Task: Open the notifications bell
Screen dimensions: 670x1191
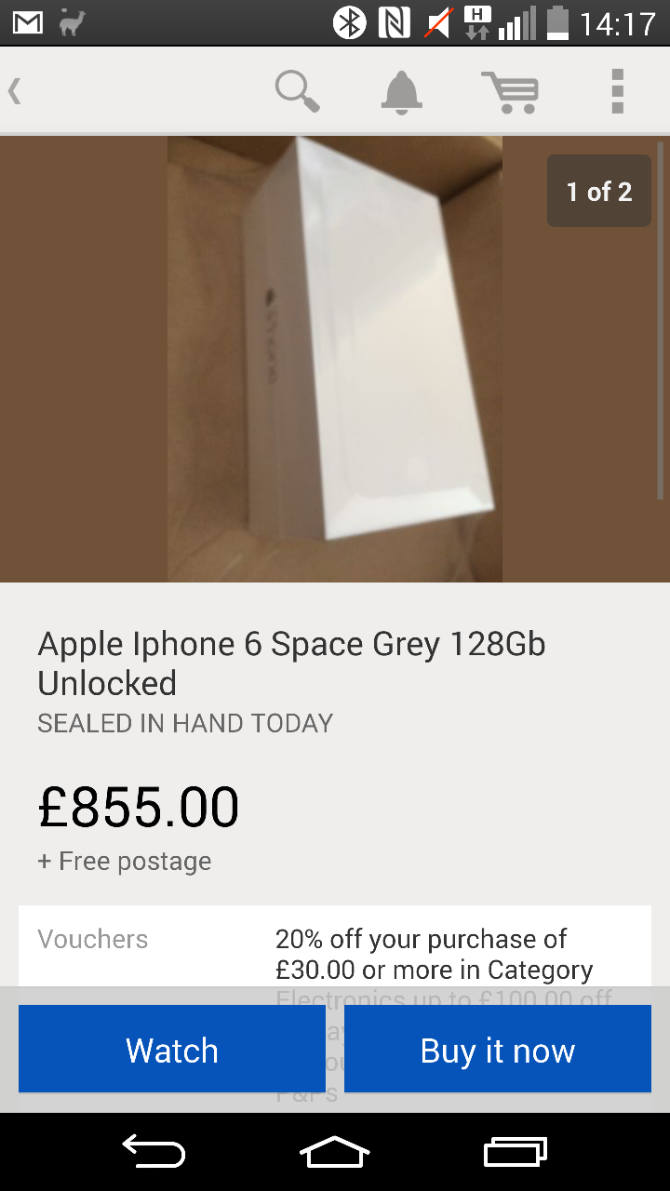Action: [401, 92]
